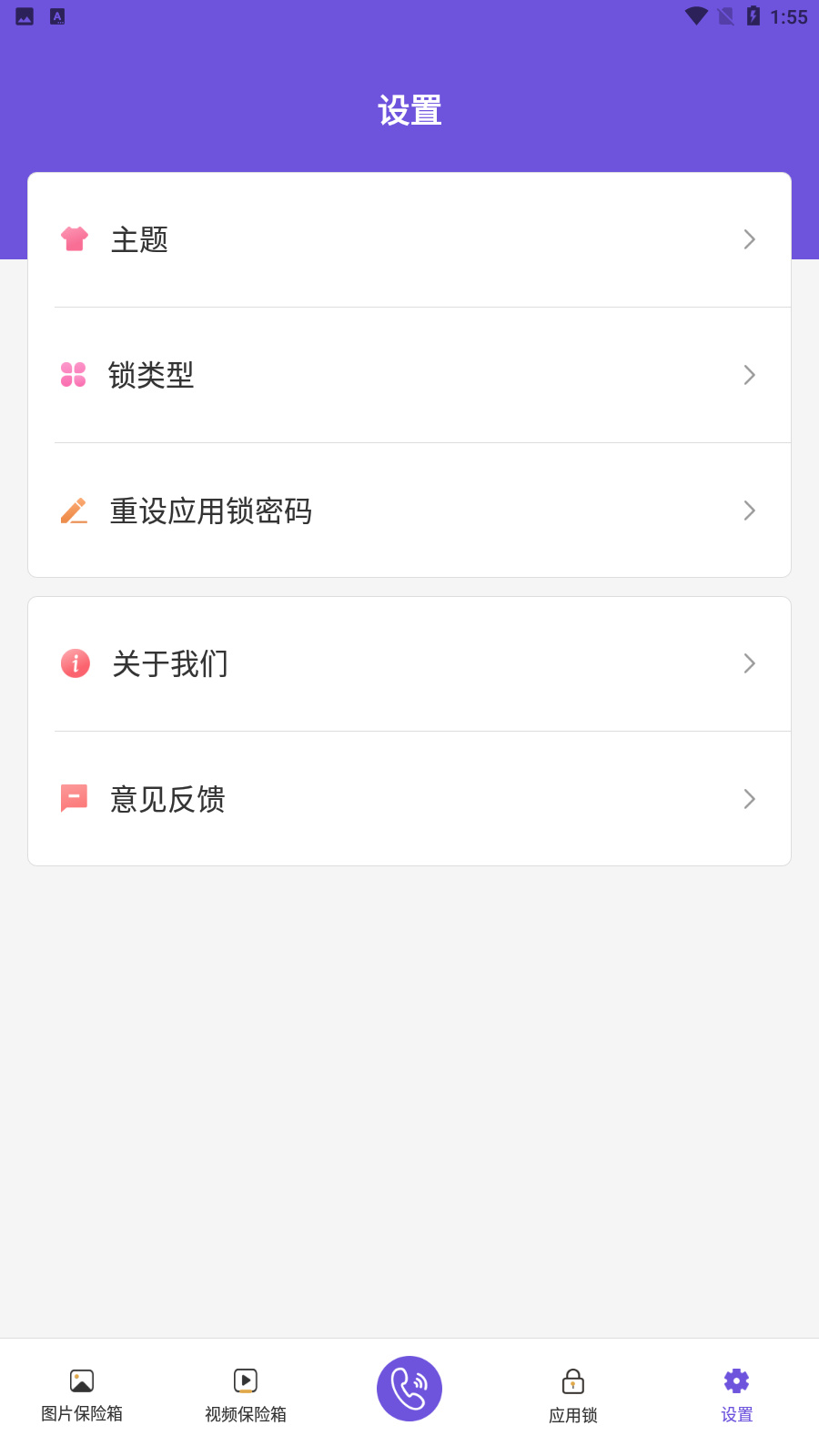Select 重设应用锁密码 to reset password
This screenshot has width=819, height=1456.
point(409,511)
